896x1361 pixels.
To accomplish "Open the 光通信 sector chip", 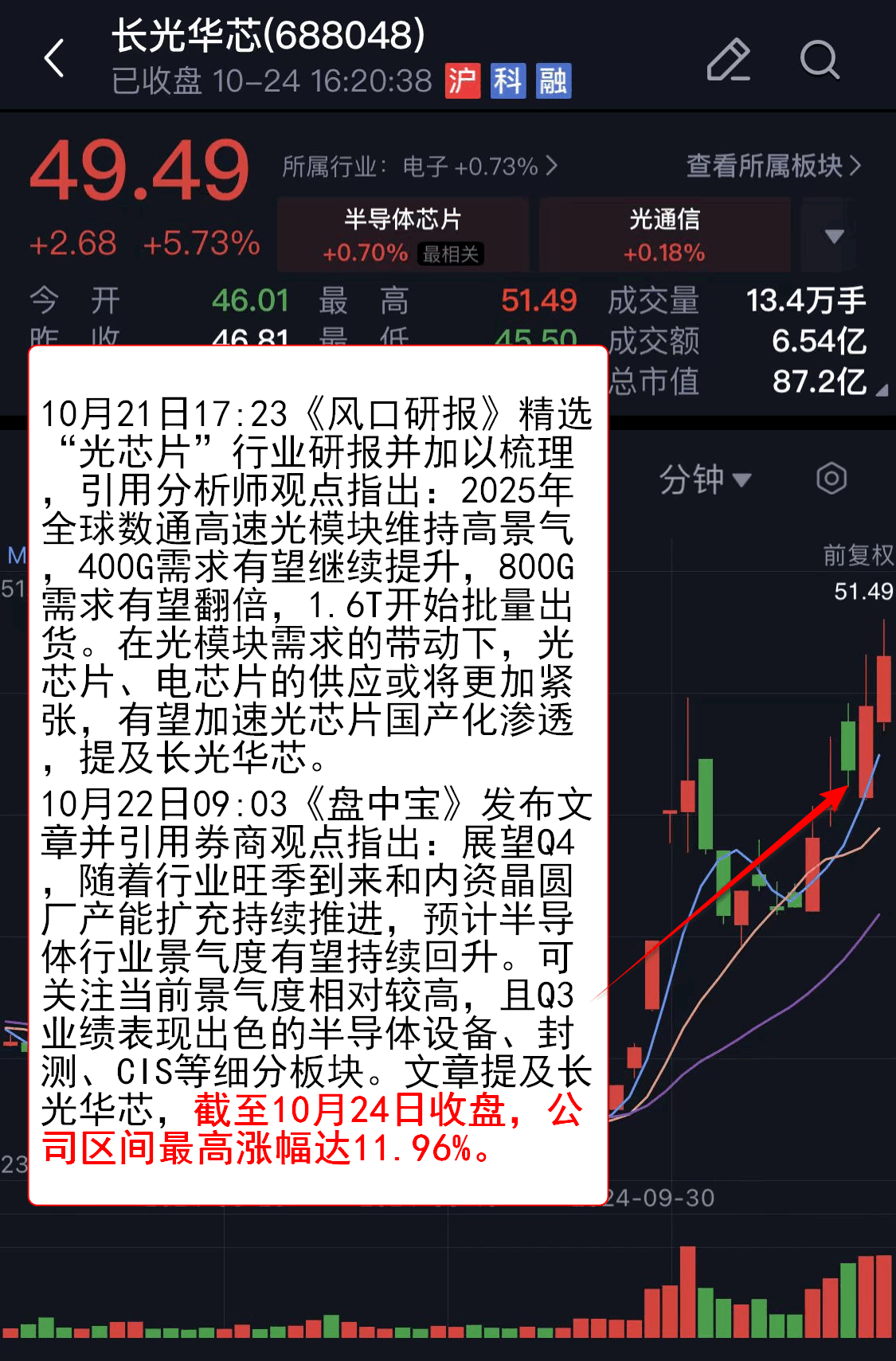I will pos(664,235).
